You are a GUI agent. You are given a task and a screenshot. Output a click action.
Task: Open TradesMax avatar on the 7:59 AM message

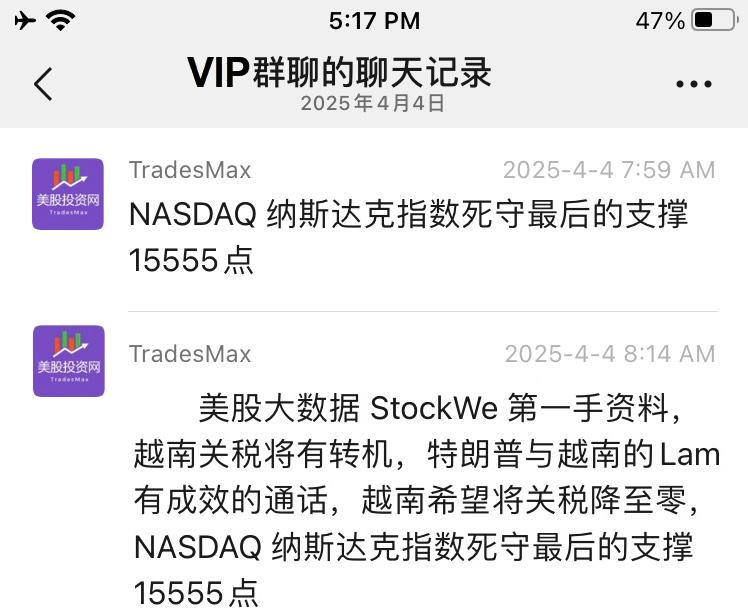coord(68,194)
